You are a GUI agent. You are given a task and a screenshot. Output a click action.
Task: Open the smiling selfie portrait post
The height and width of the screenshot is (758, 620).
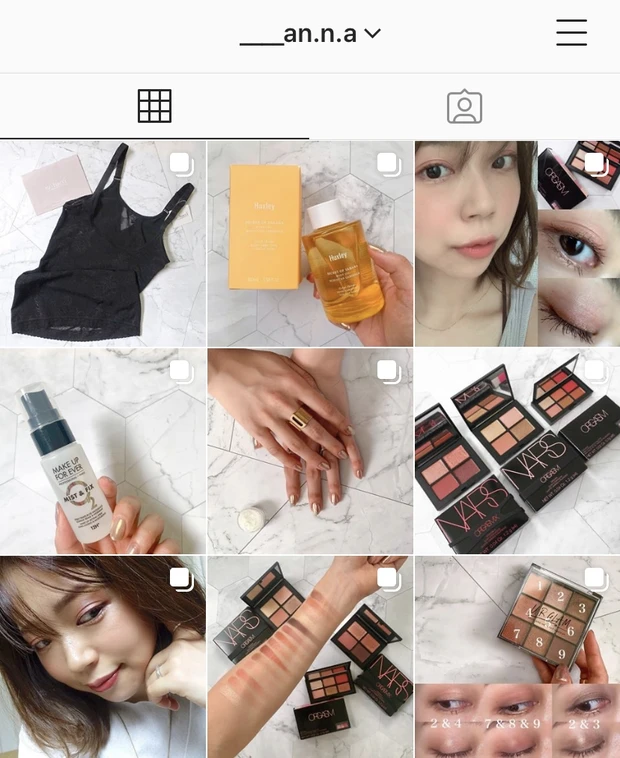coord(102,657)
